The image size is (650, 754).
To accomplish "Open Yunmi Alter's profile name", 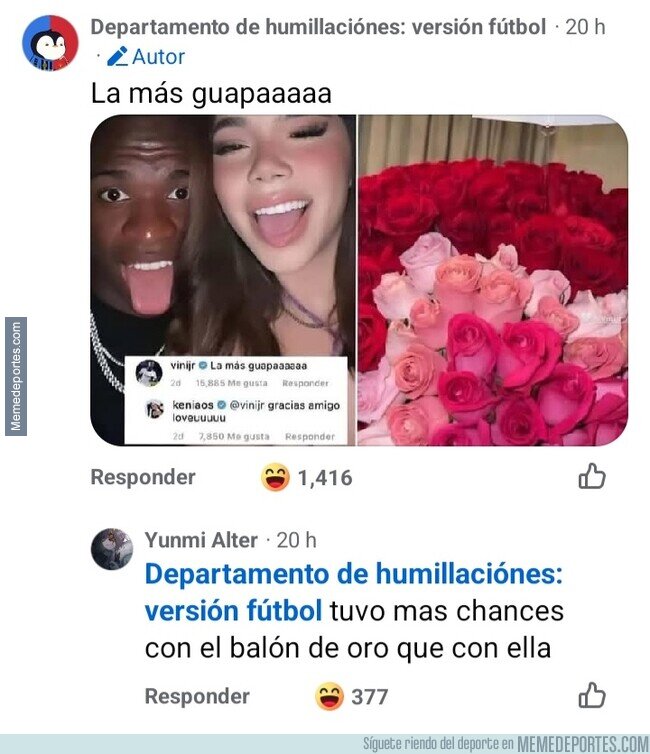I will click(201, 540).
